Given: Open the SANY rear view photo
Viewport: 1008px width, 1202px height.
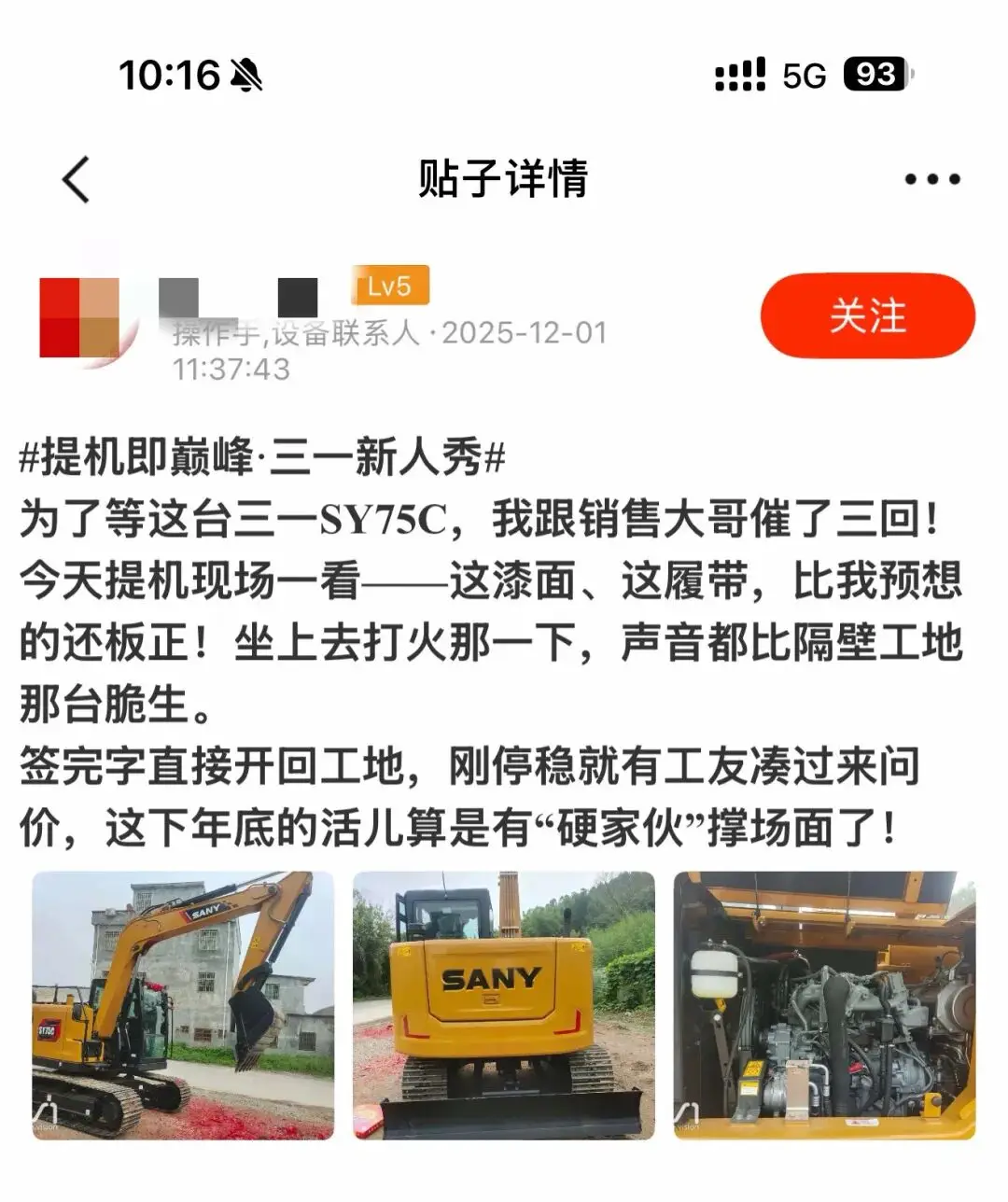Looking at the screenshot, I should tap(504, 1005).
